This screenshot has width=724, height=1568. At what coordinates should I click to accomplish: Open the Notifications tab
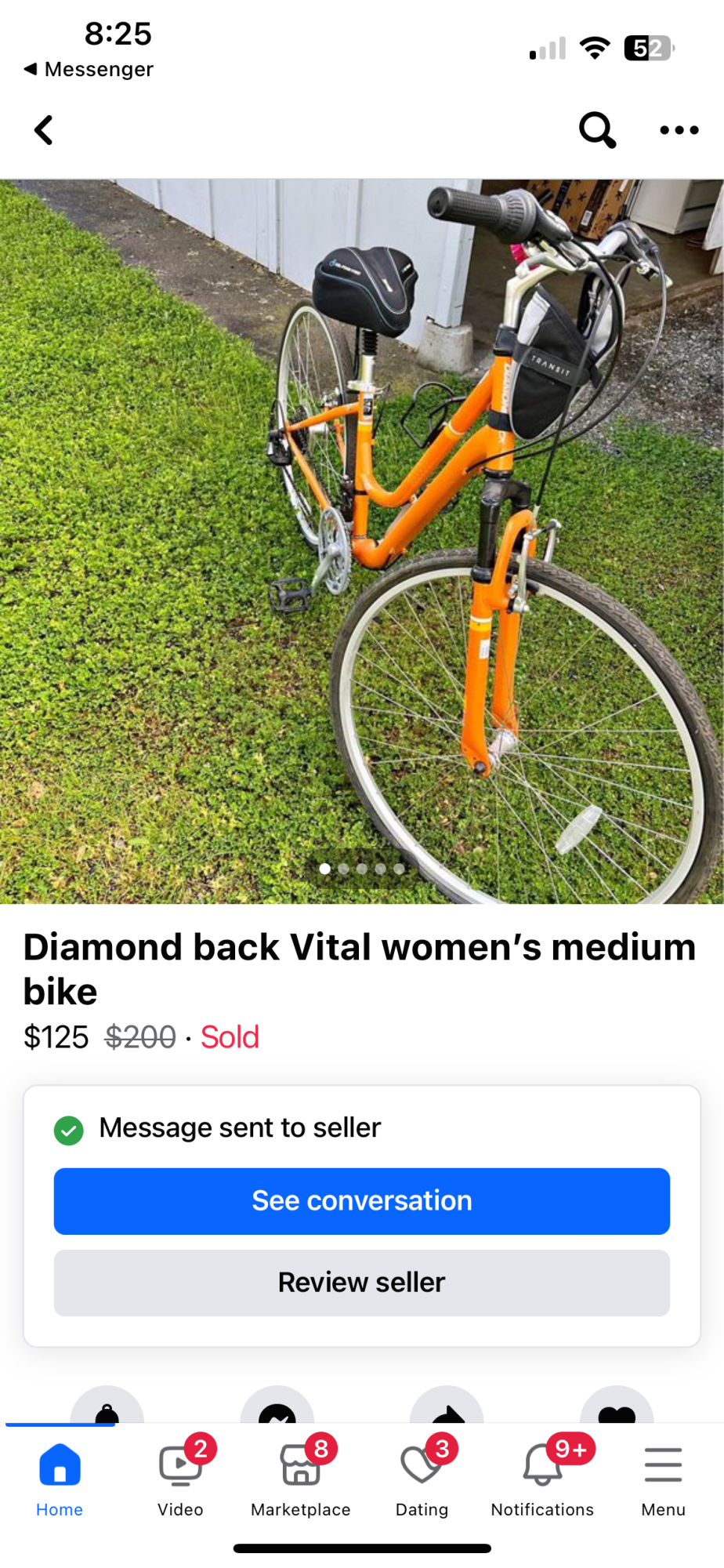[x=542, y=1479]
